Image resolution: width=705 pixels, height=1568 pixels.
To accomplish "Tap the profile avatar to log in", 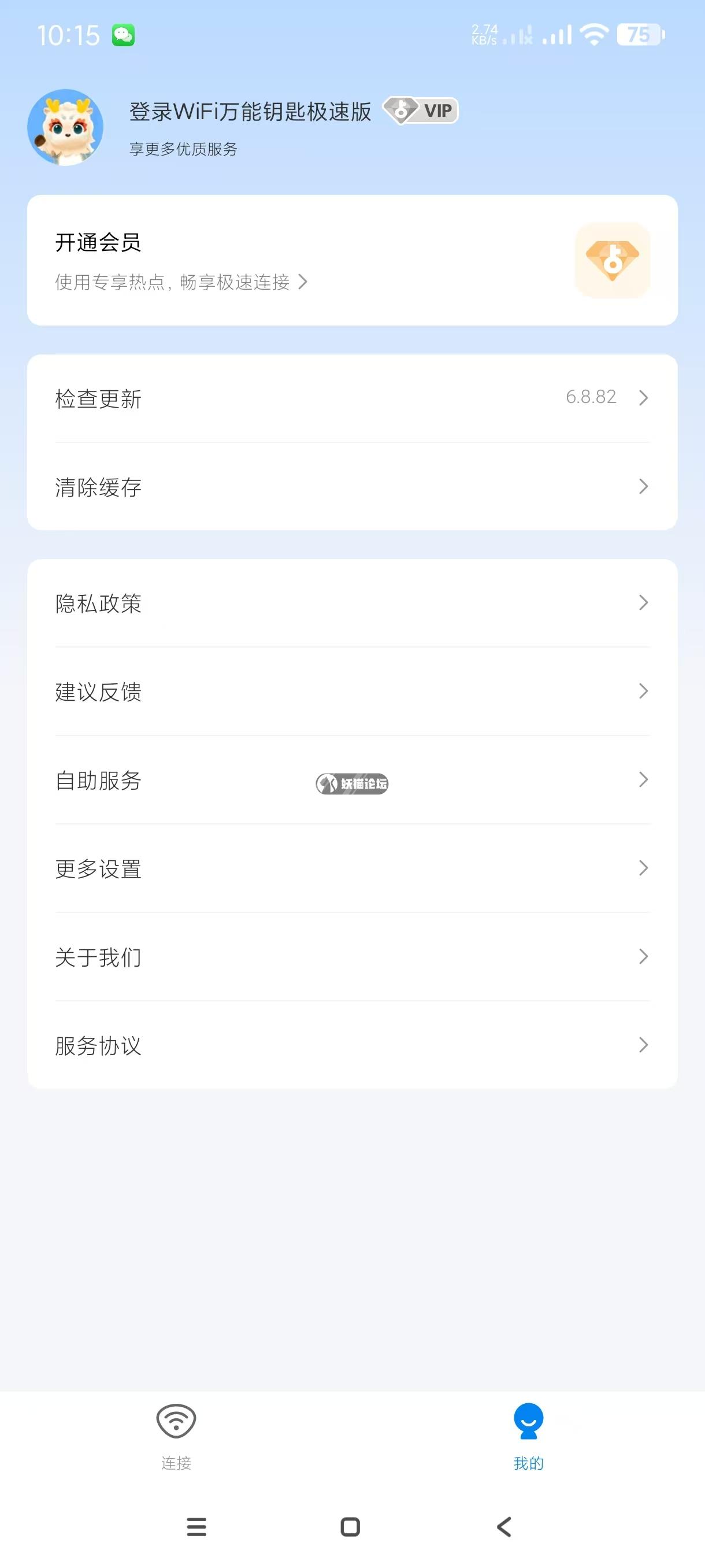I will pyautogui.click(x=65, y=127).
